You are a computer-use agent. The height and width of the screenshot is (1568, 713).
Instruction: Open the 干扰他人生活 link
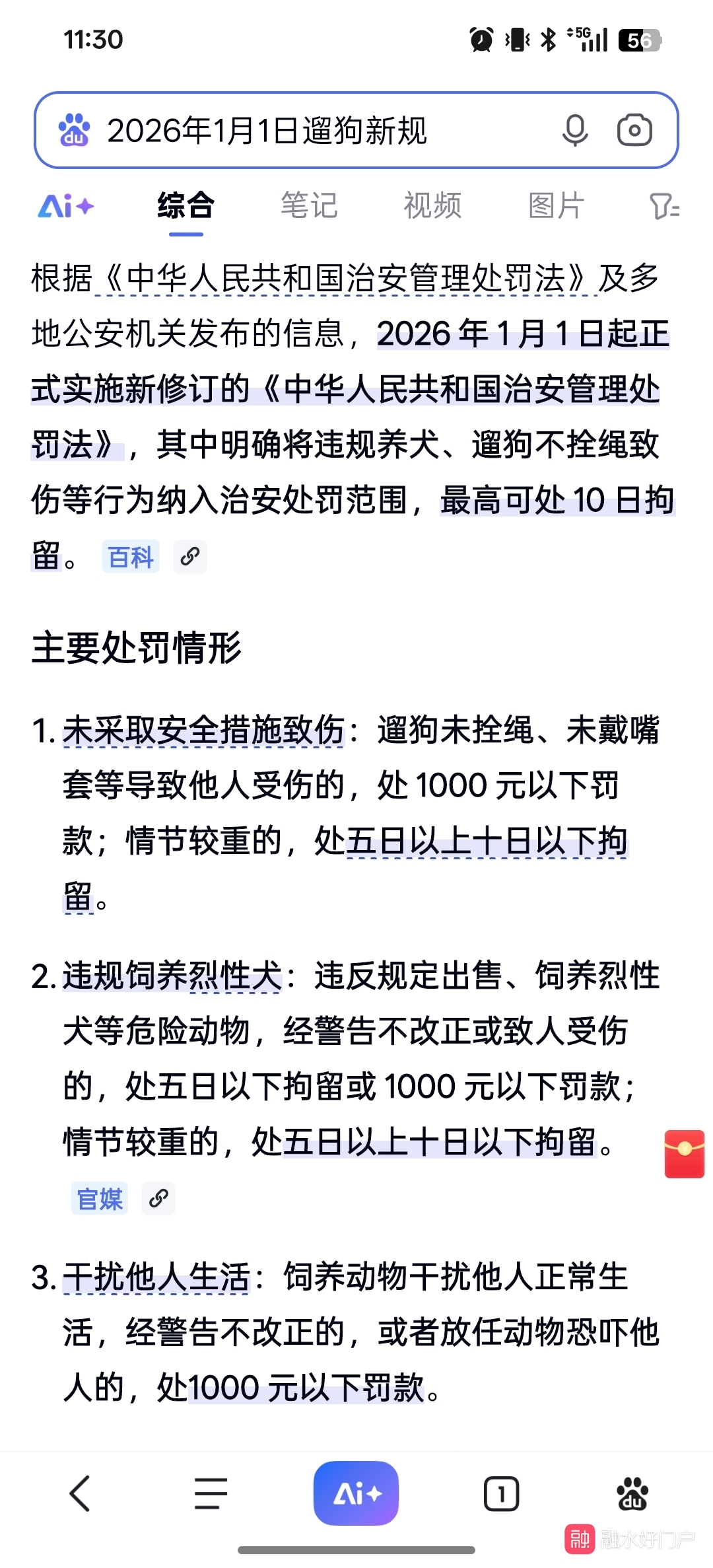click(156, 1277)
